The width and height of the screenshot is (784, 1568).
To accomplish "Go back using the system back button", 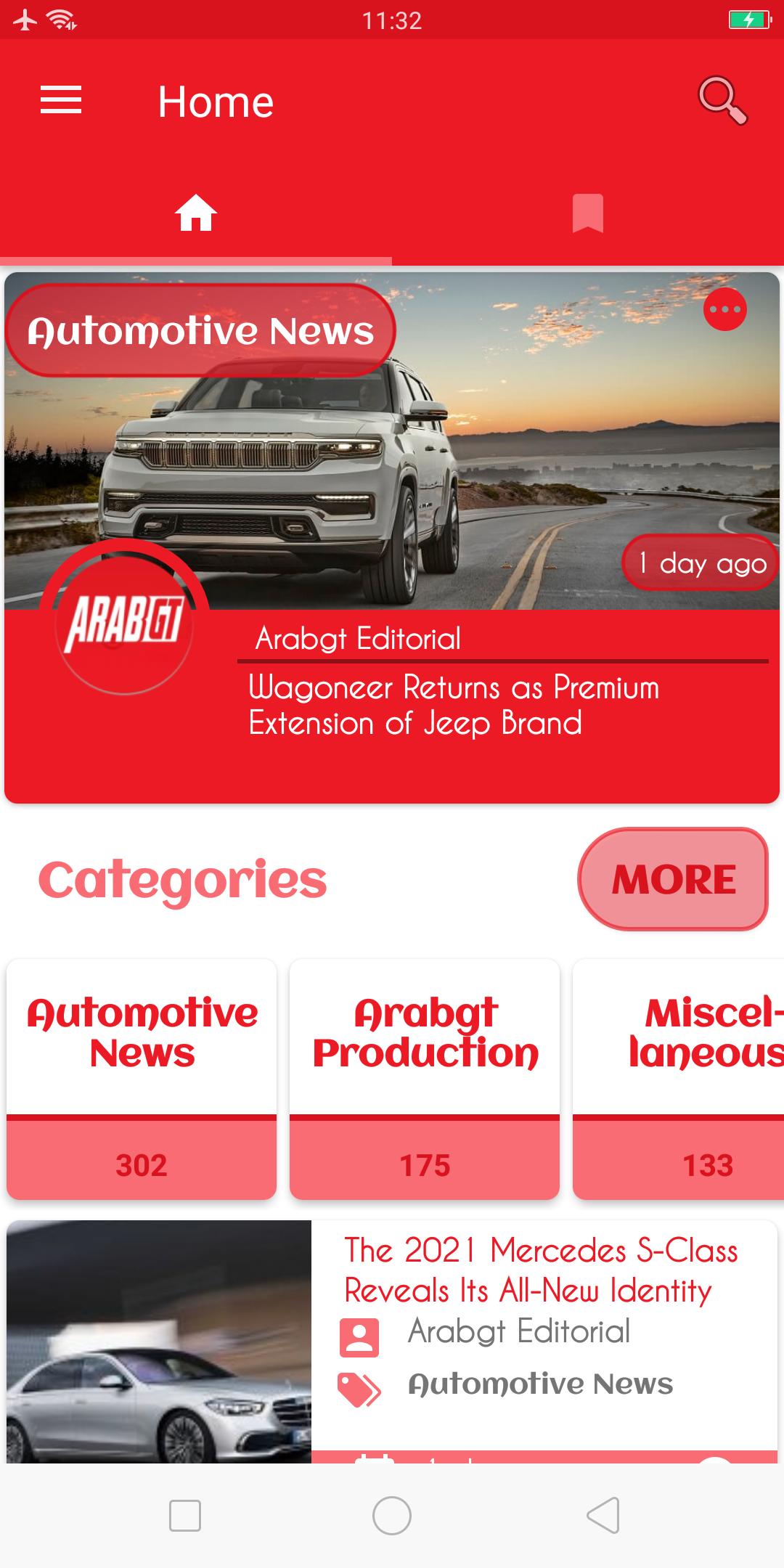I will click(603, 1516).
